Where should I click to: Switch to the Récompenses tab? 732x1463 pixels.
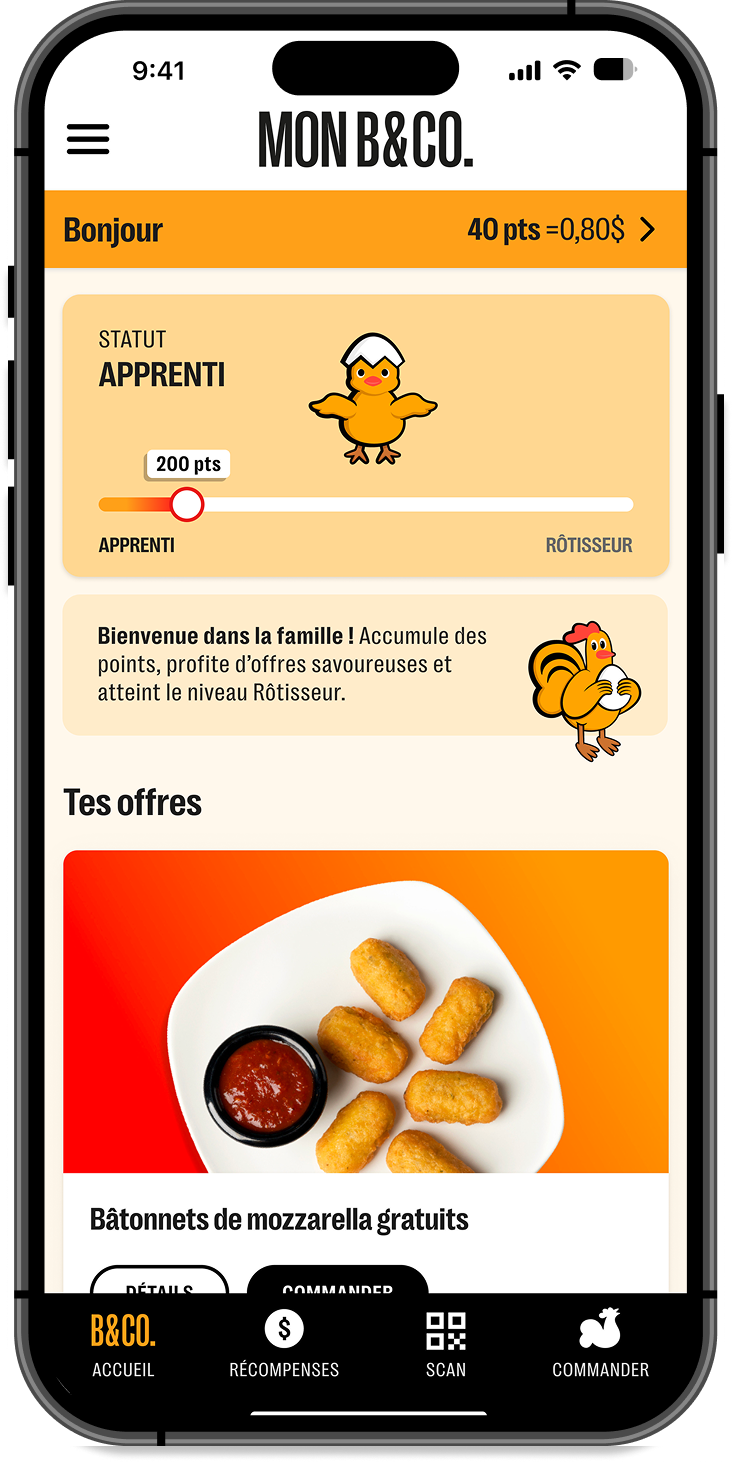(284, 1345)
